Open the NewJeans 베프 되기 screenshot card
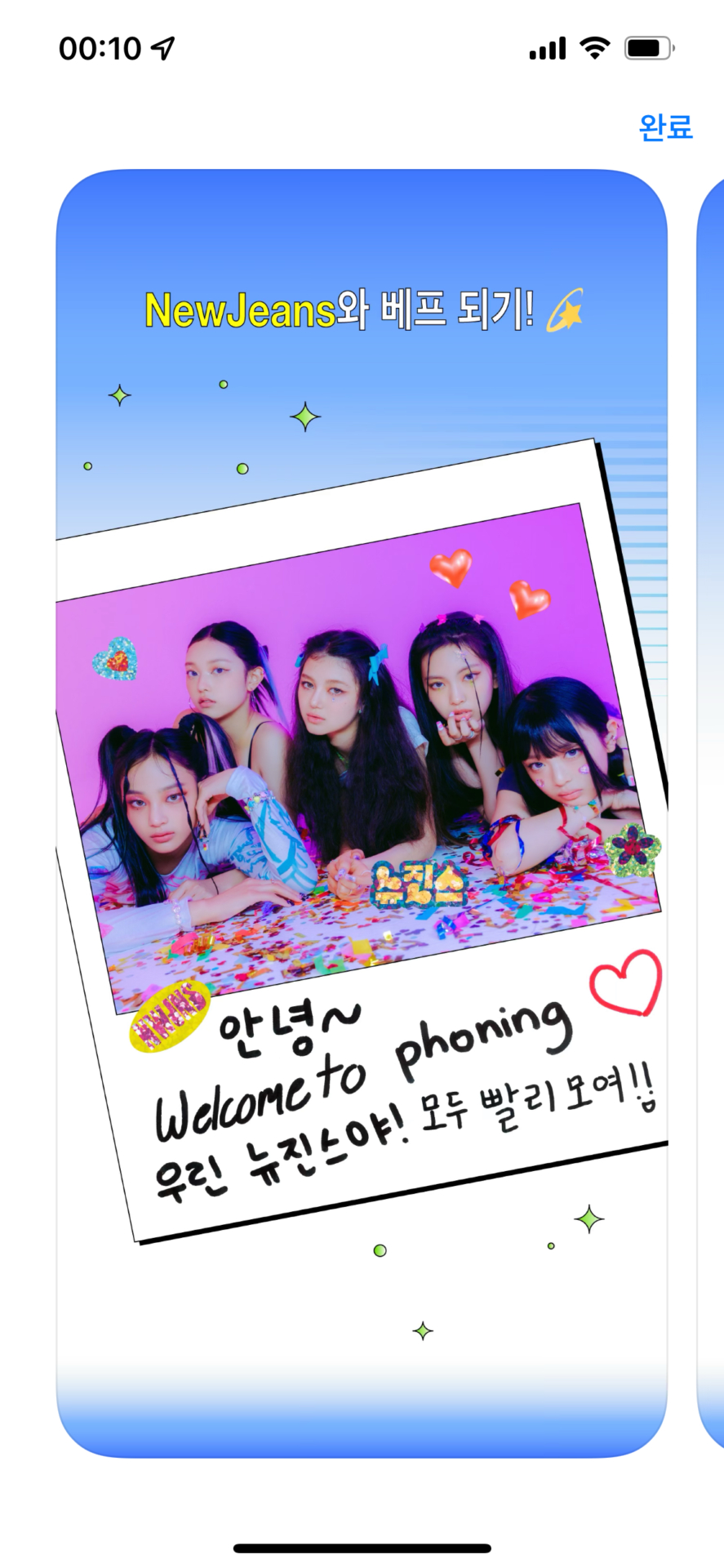724x1568 pixels. point(362,813)
